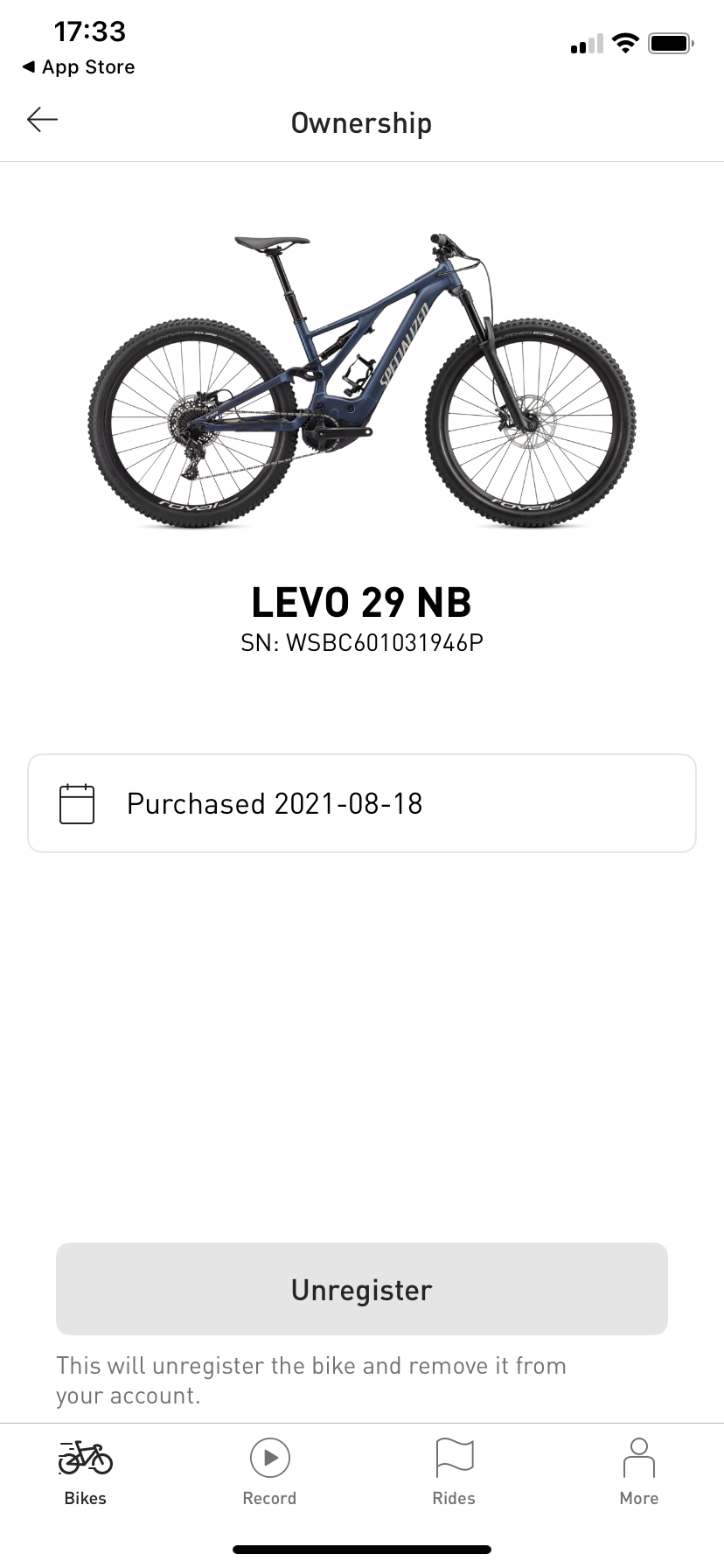The height and width of the screenshot is (1568, 724).
Task: Switch to the Record tab
Action: coord(269,1472)
